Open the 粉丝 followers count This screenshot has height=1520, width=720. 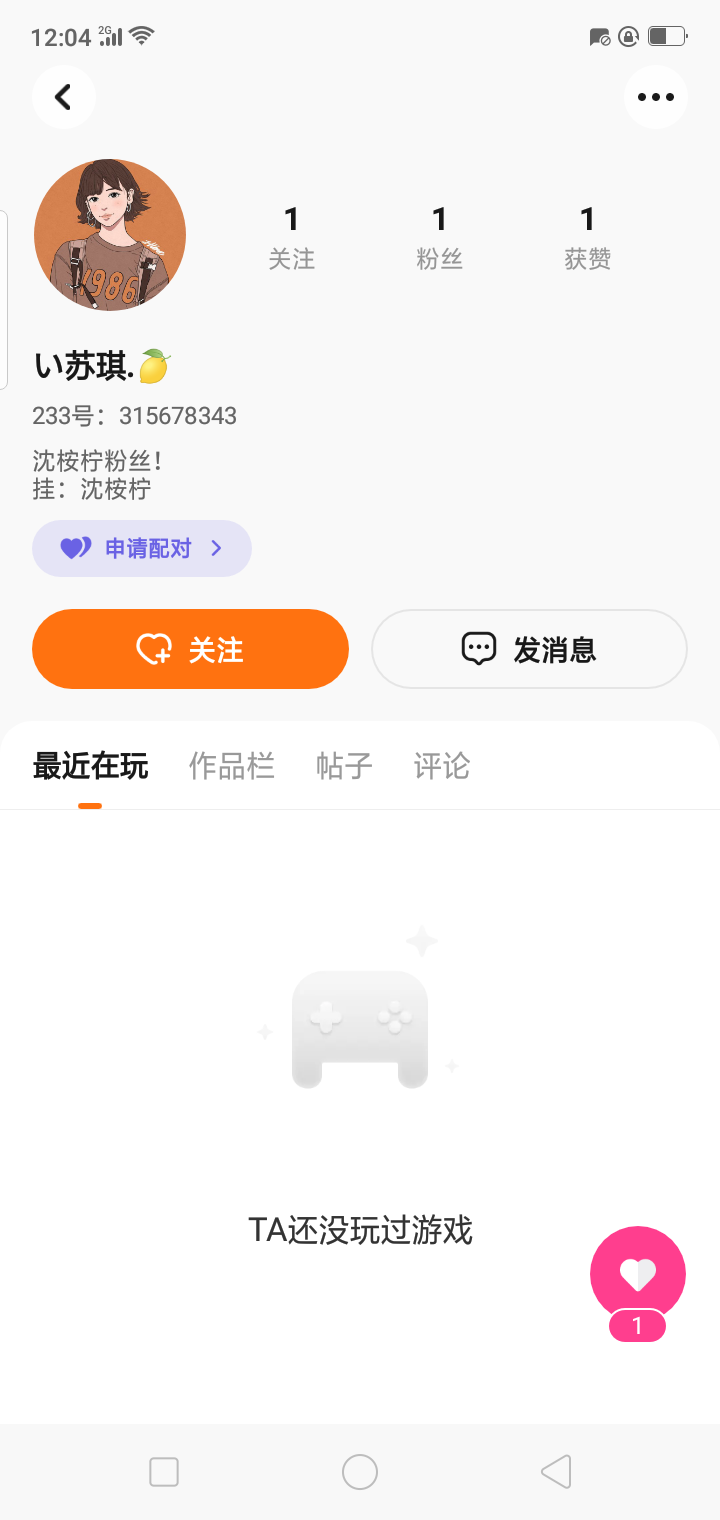point(439,238)
